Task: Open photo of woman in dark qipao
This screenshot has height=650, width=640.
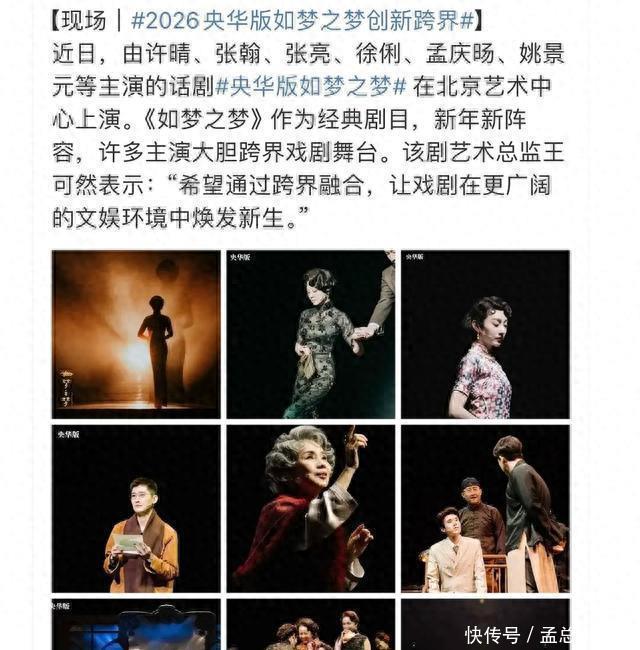Action: point(310,334)
